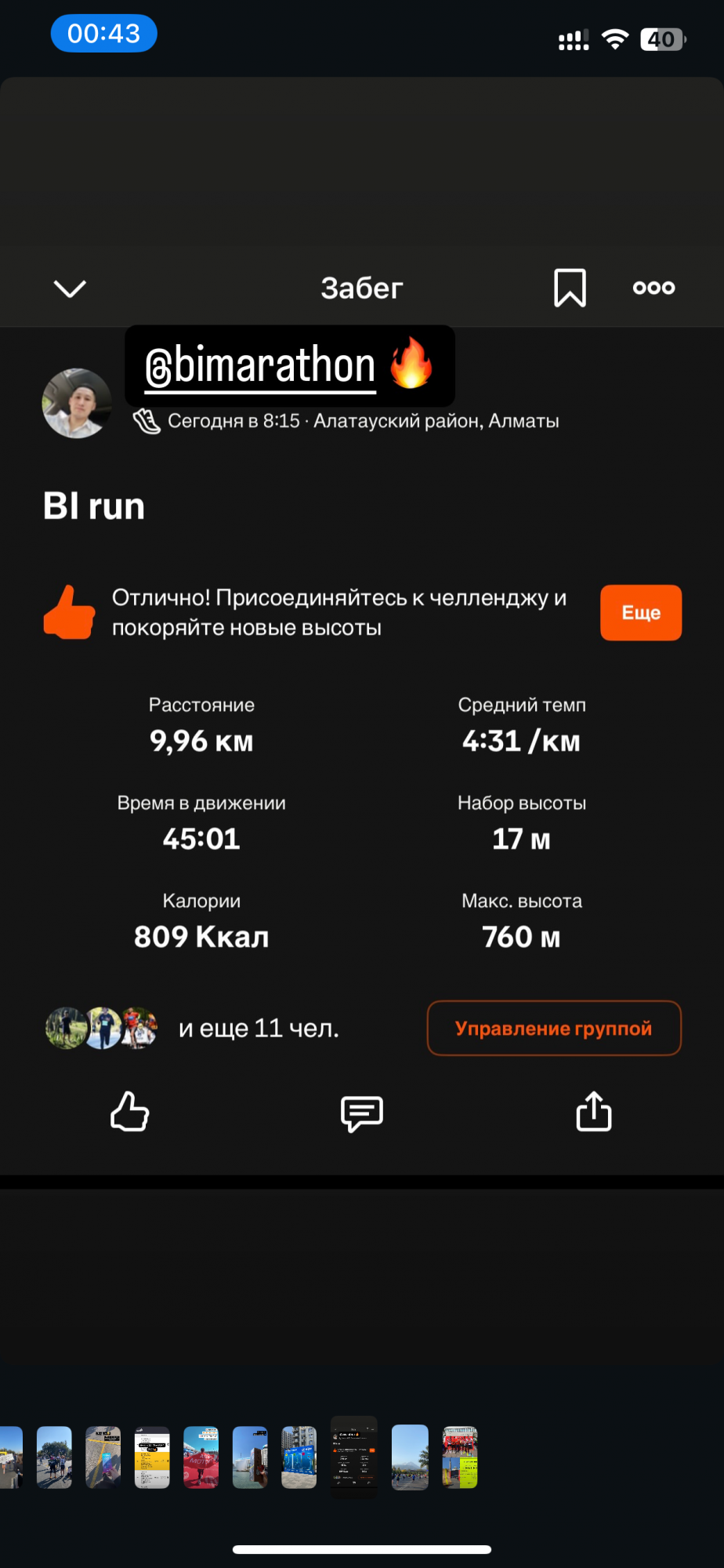Select the thumbnail of a hand holding a phone

pyautogui.click(x=103, y=1457)
